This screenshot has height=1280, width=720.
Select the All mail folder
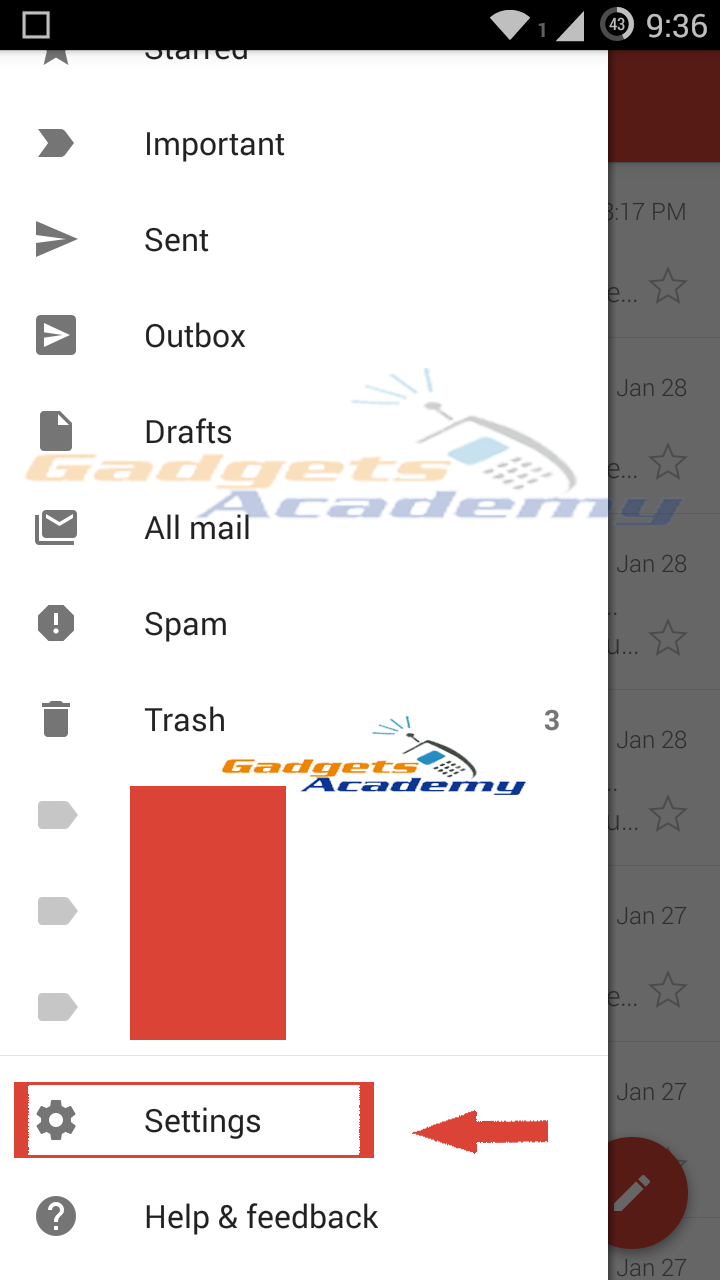coord(304,528)
